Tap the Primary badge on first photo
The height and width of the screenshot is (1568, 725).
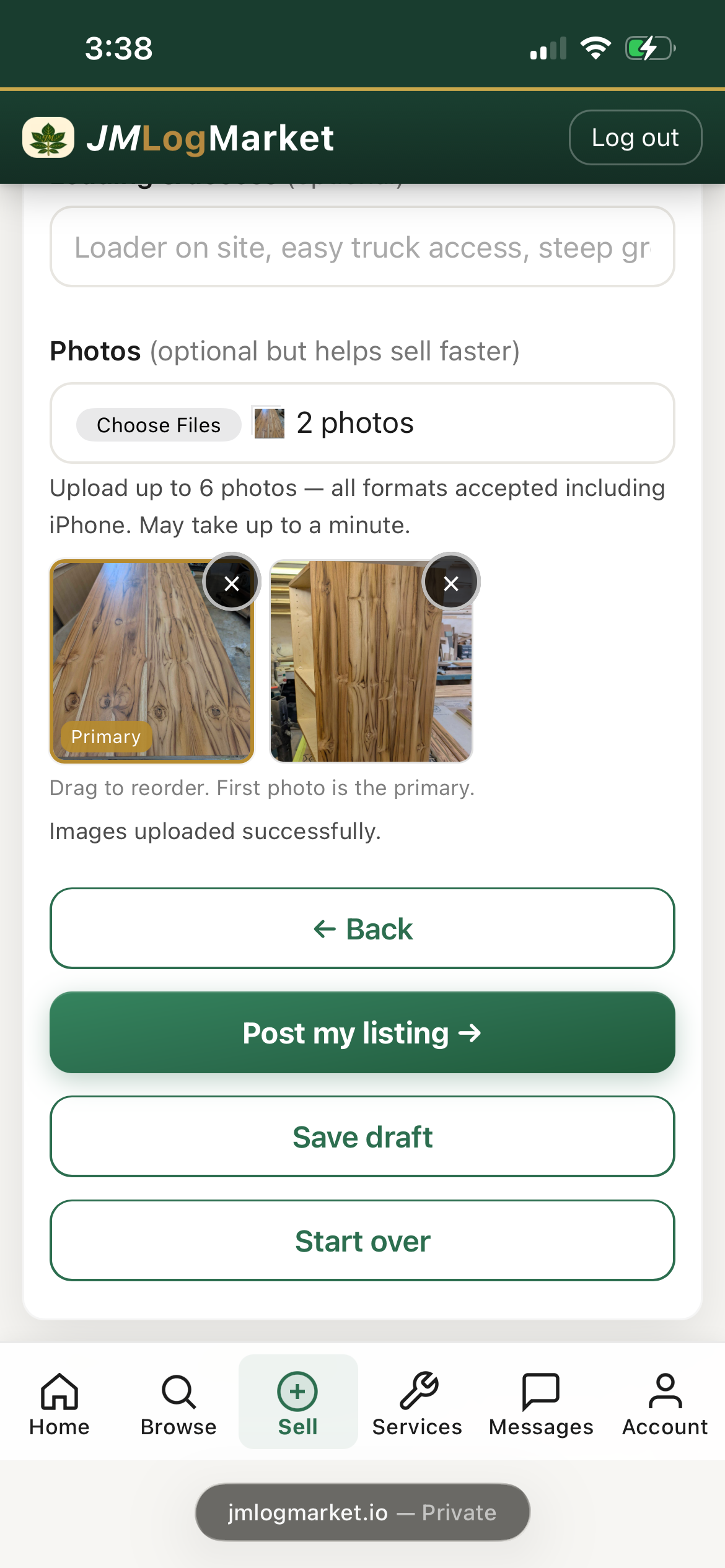[x=105, y=736]
